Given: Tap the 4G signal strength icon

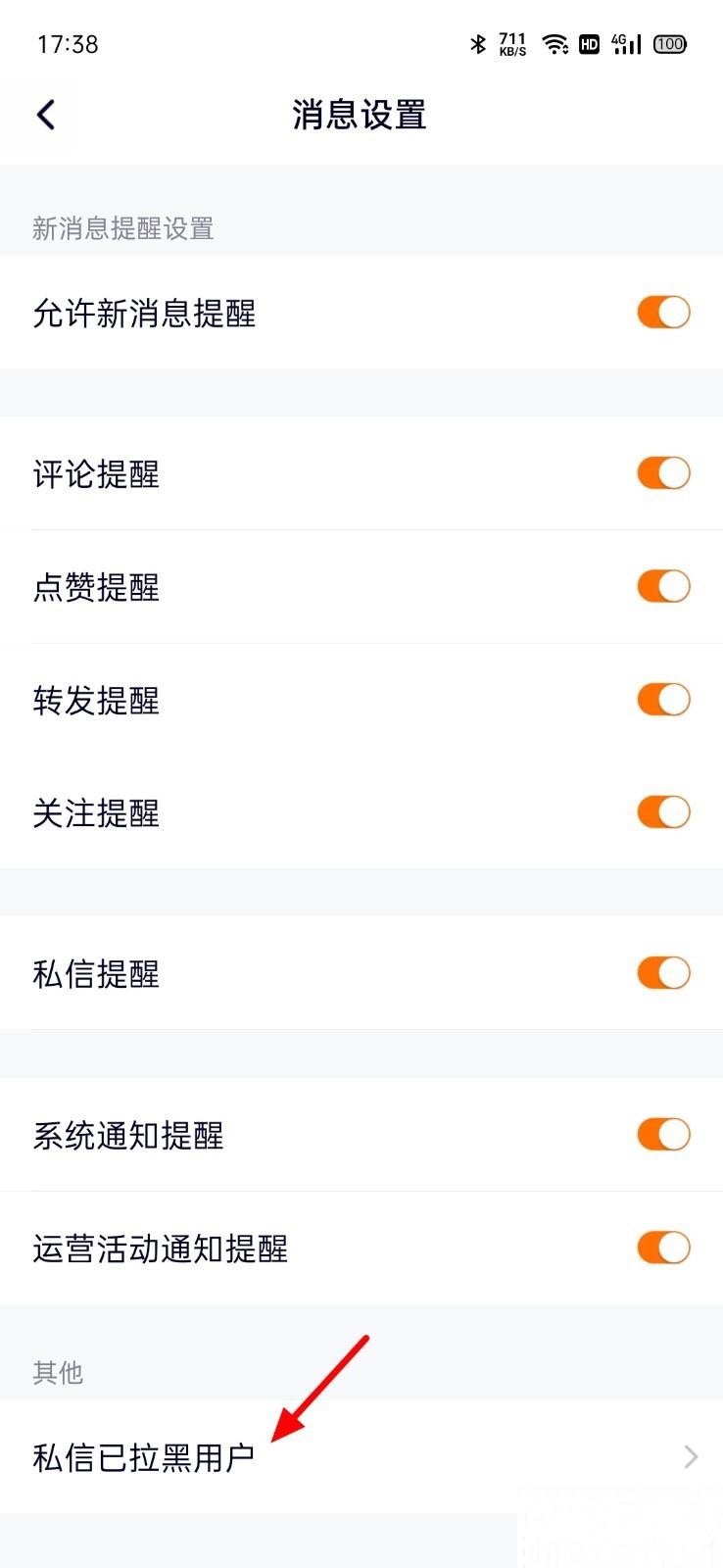Looking at the screenshot, I should click(625, 43).
